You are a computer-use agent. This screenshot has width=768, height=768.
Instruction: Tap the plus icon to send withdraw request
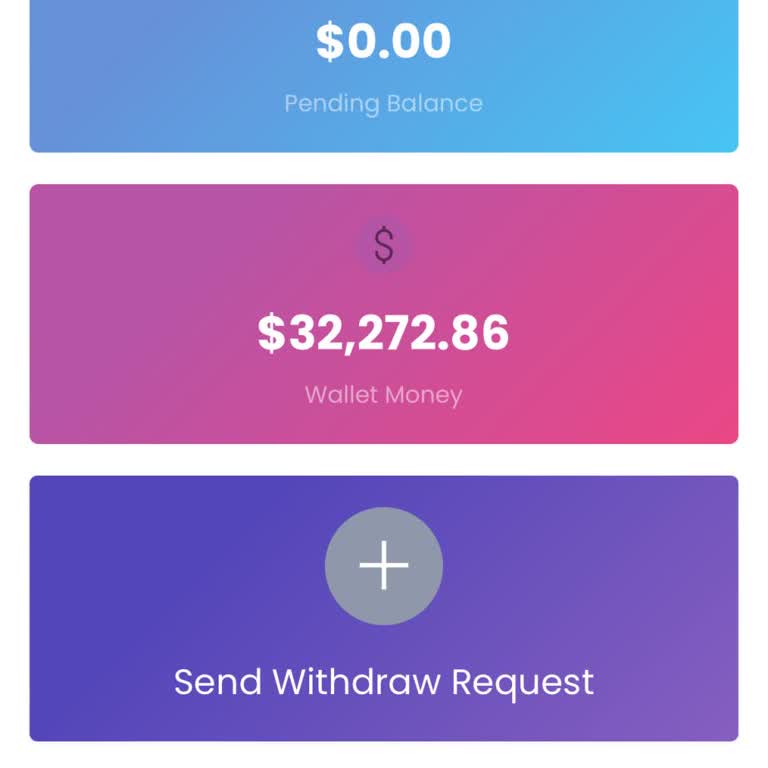[x=384, y=566]
